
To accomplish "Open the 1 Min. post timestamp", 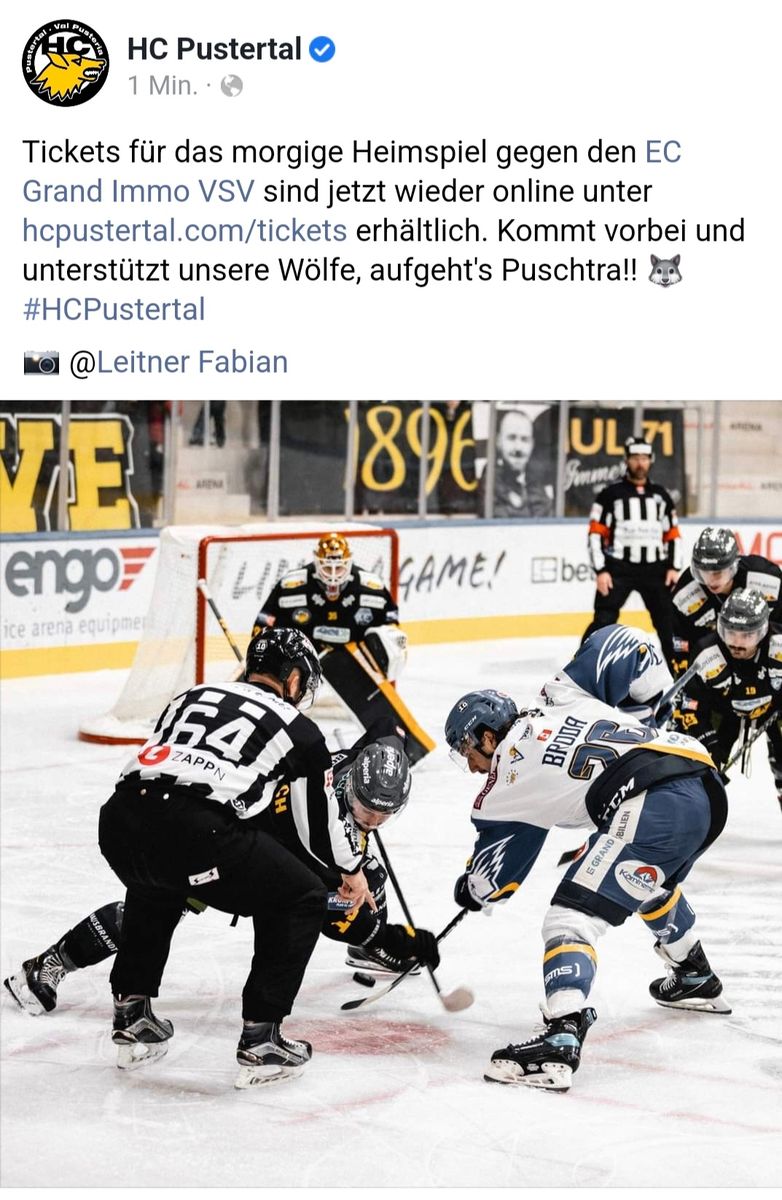I will (x=162, y=86).
